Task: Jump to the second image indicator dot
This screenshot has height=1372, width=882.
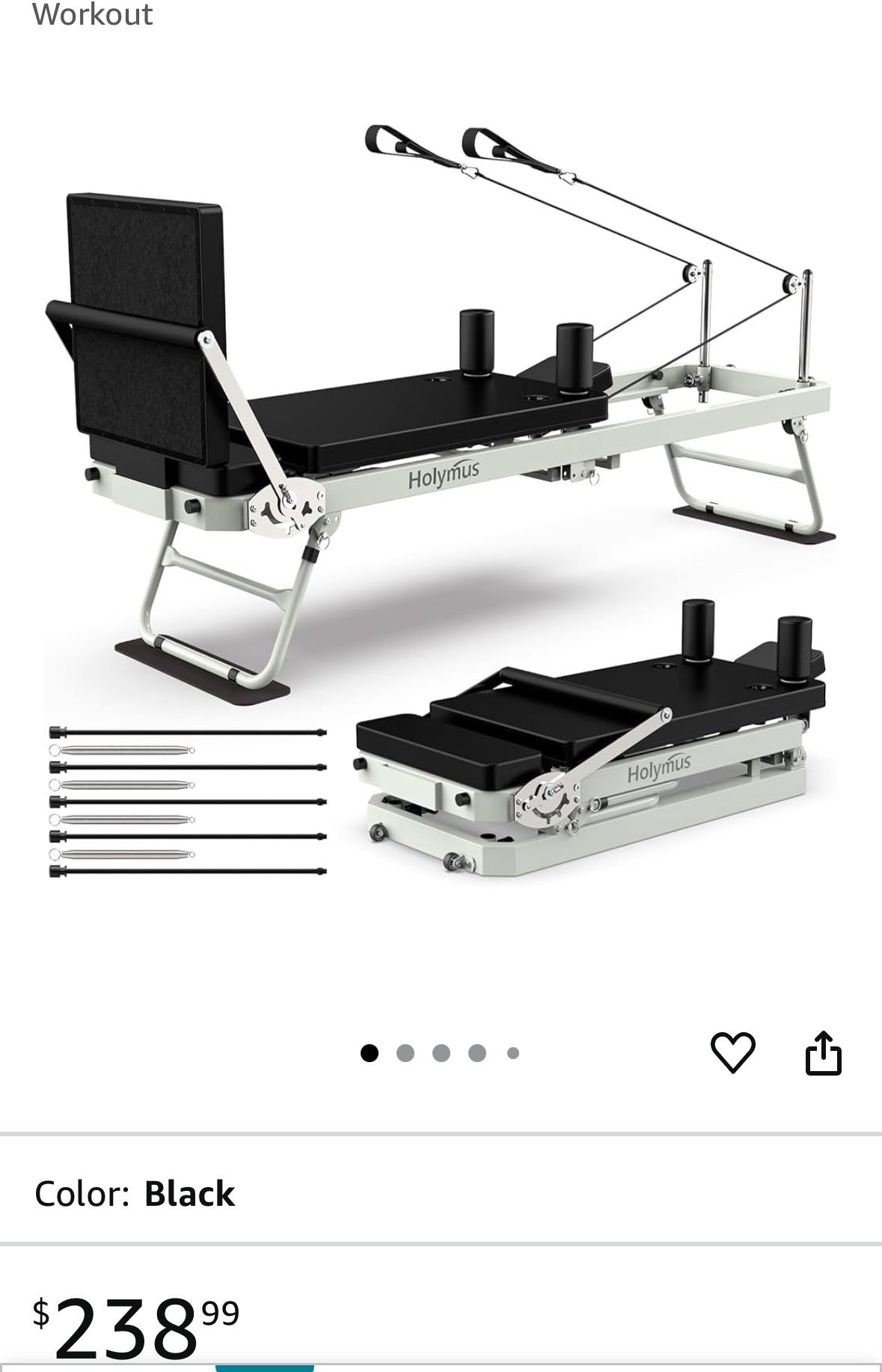Action: [405, 1054]
